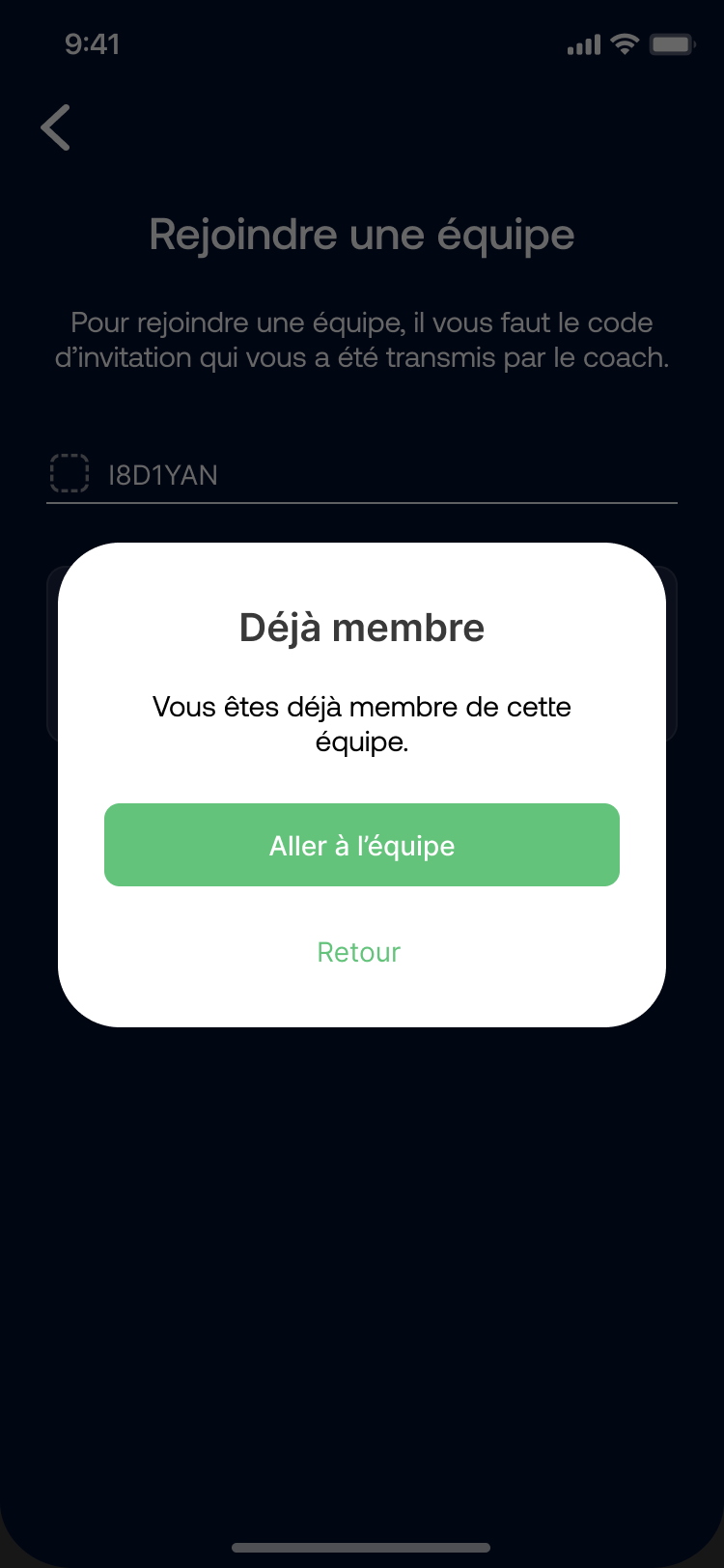Tap the coach instruction paragraph text
This screenshot has width=724, height=1568.
[361, 340]
